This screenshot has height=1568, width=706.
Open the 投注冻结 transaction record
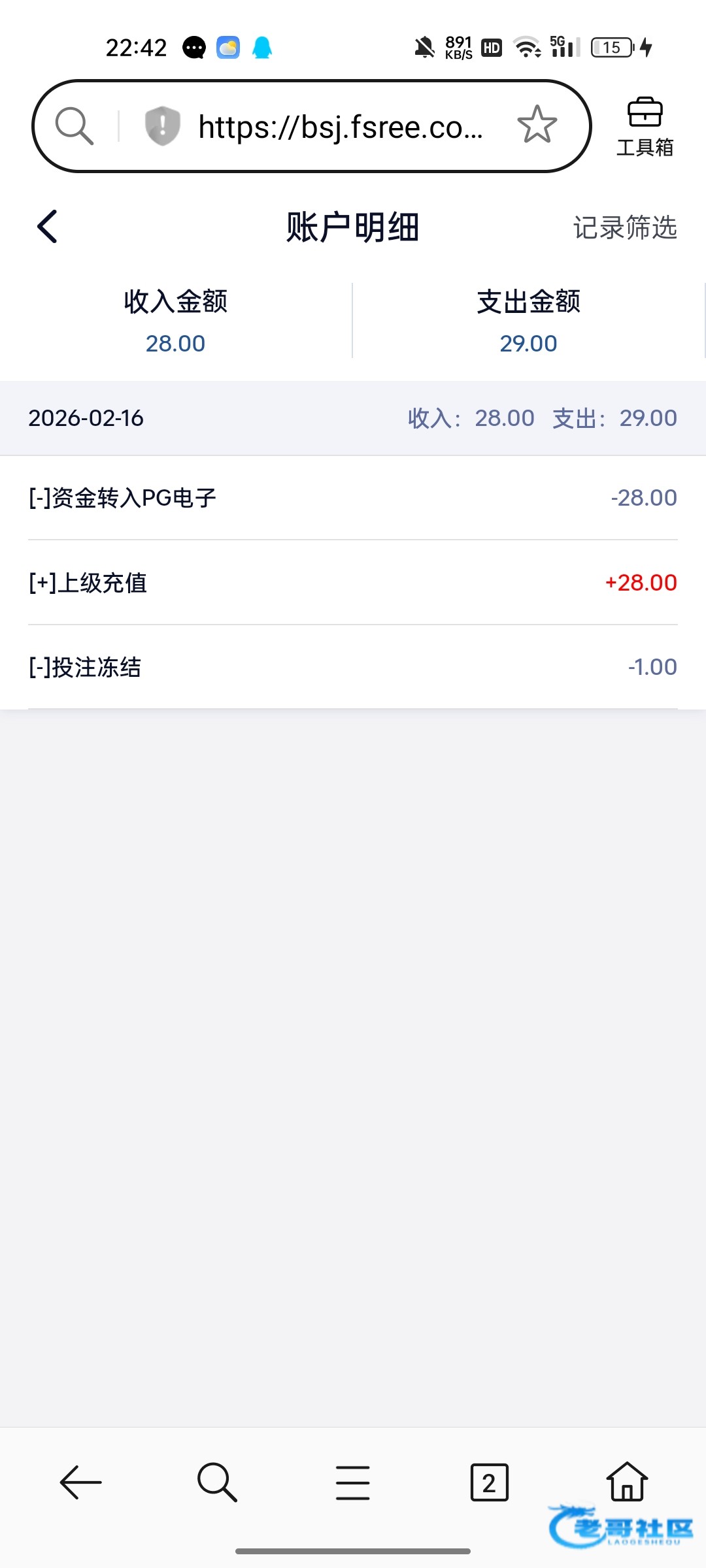pos(353,667)
